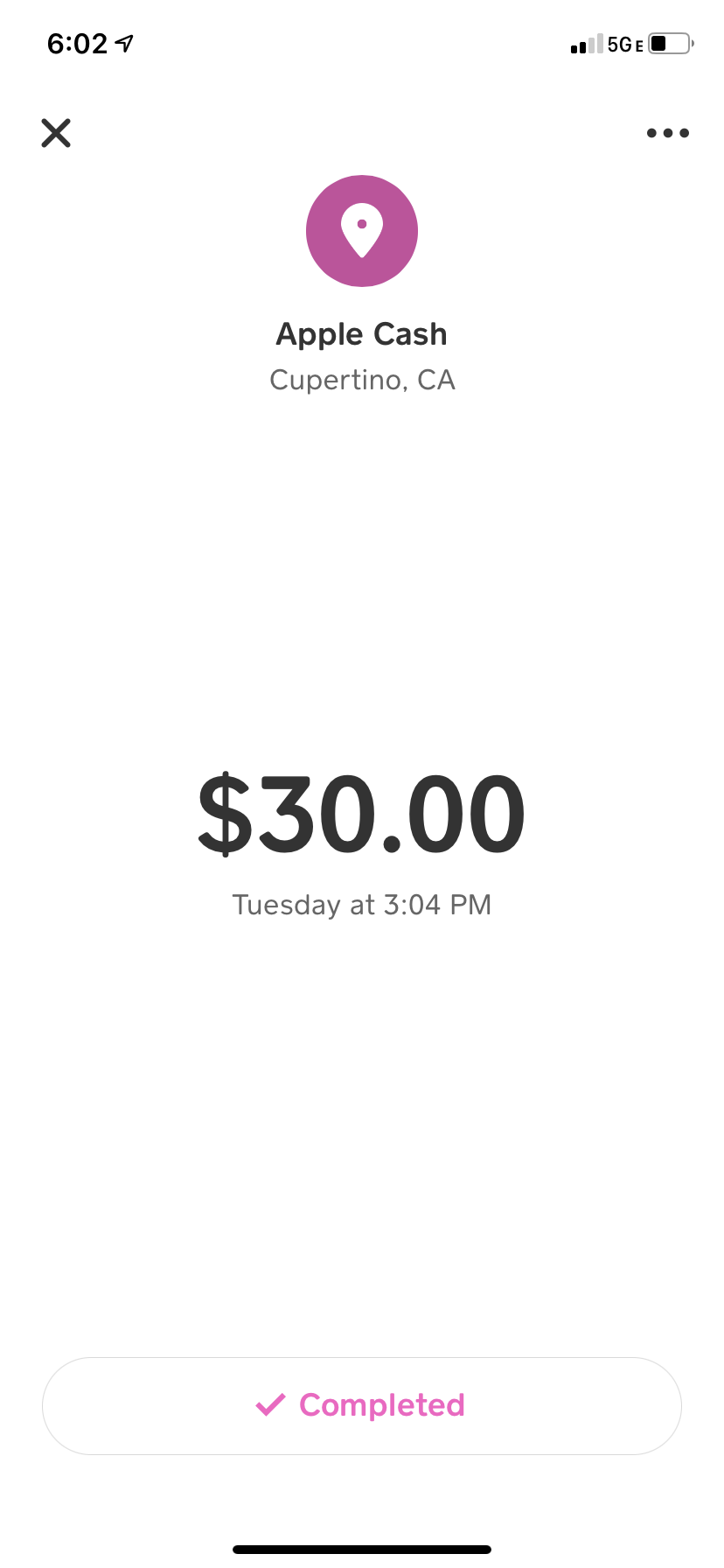Close the payment details screen
The height and width of the screenshot is (1568, 724).
[56, 133]
